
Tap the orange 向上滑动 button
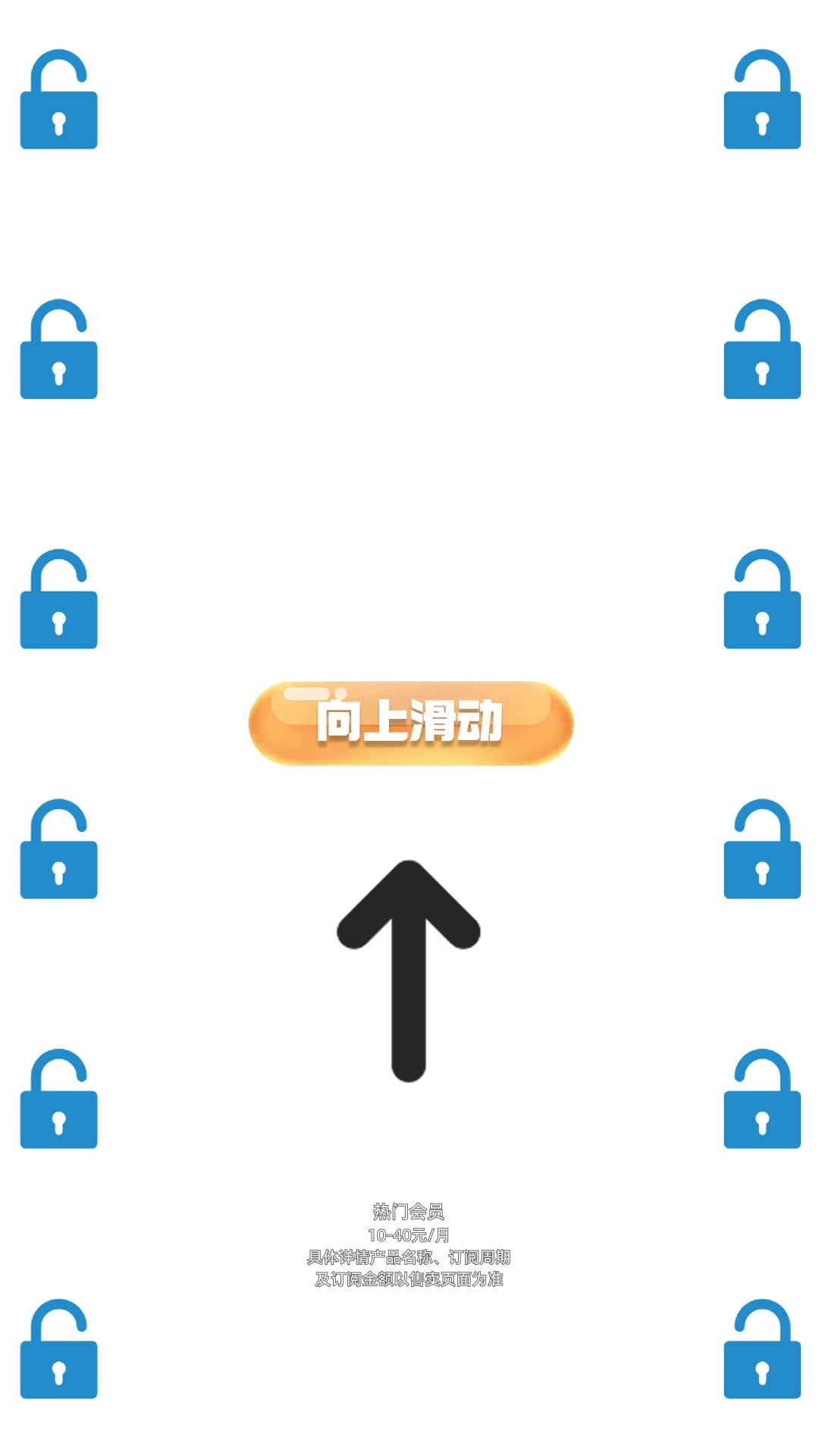pyautogui.click(x=410, y=723)
